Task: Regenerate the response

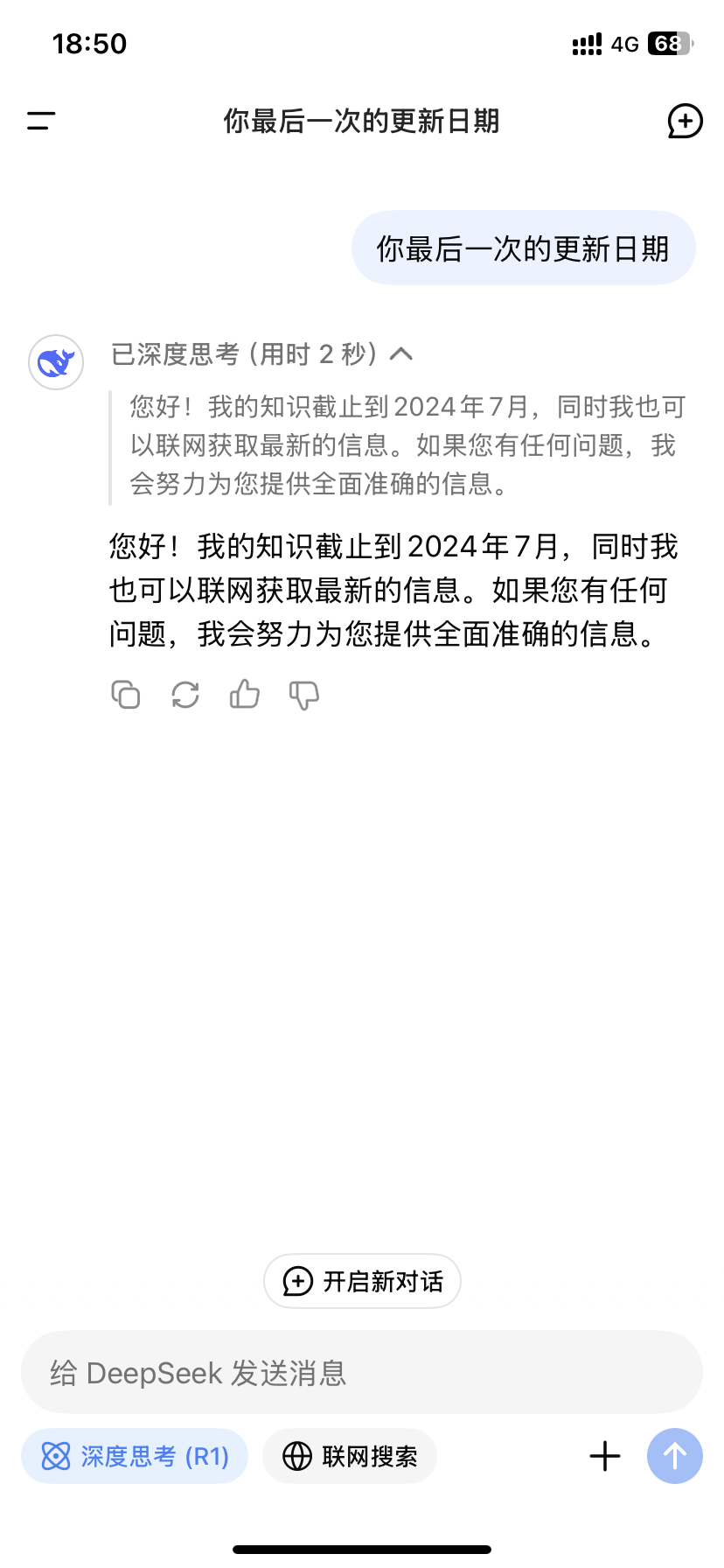Action: click(x=185, y=695)
